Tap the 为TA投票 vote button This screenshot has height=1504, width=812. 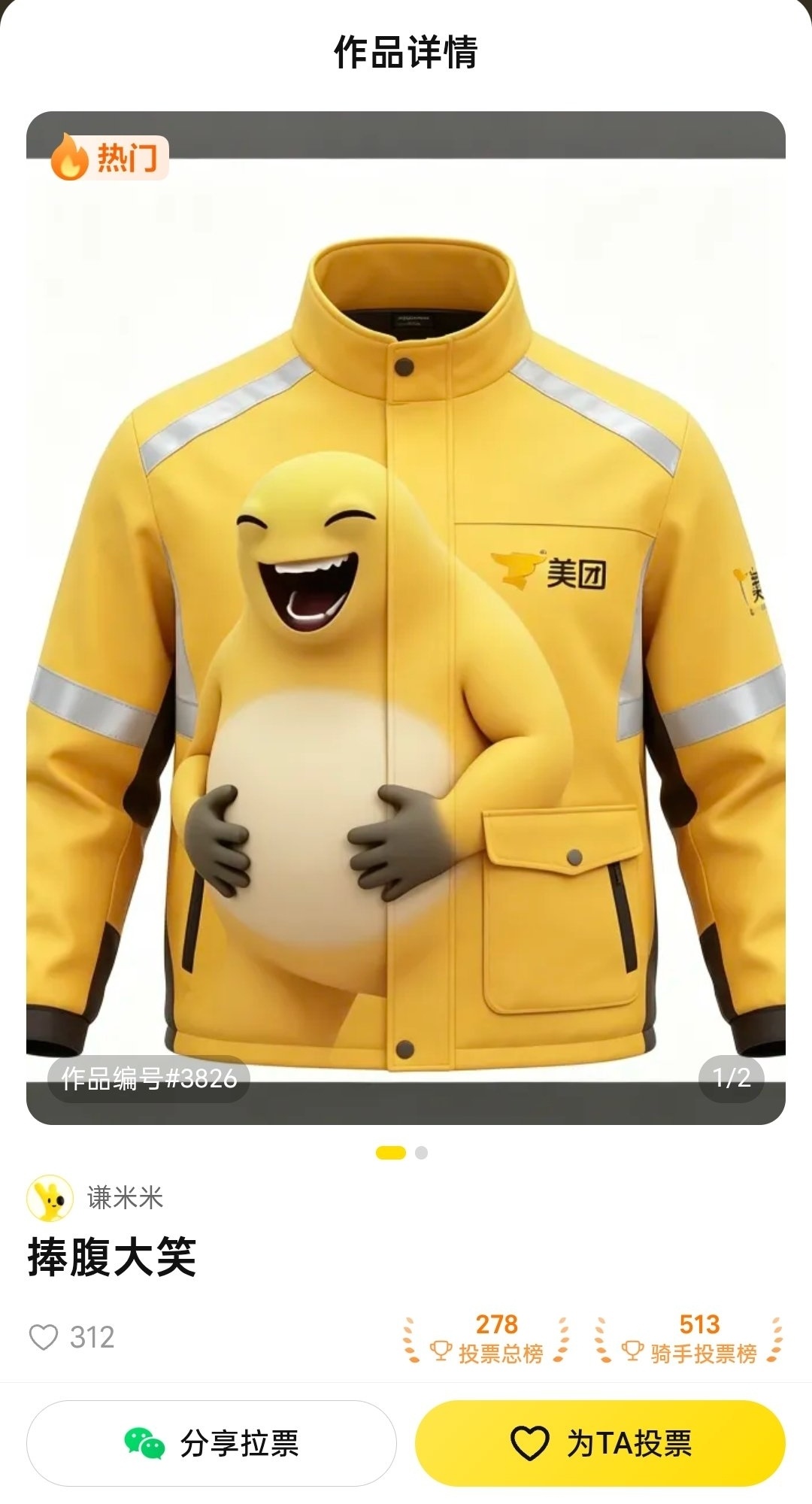click(x=600, y=1443)
